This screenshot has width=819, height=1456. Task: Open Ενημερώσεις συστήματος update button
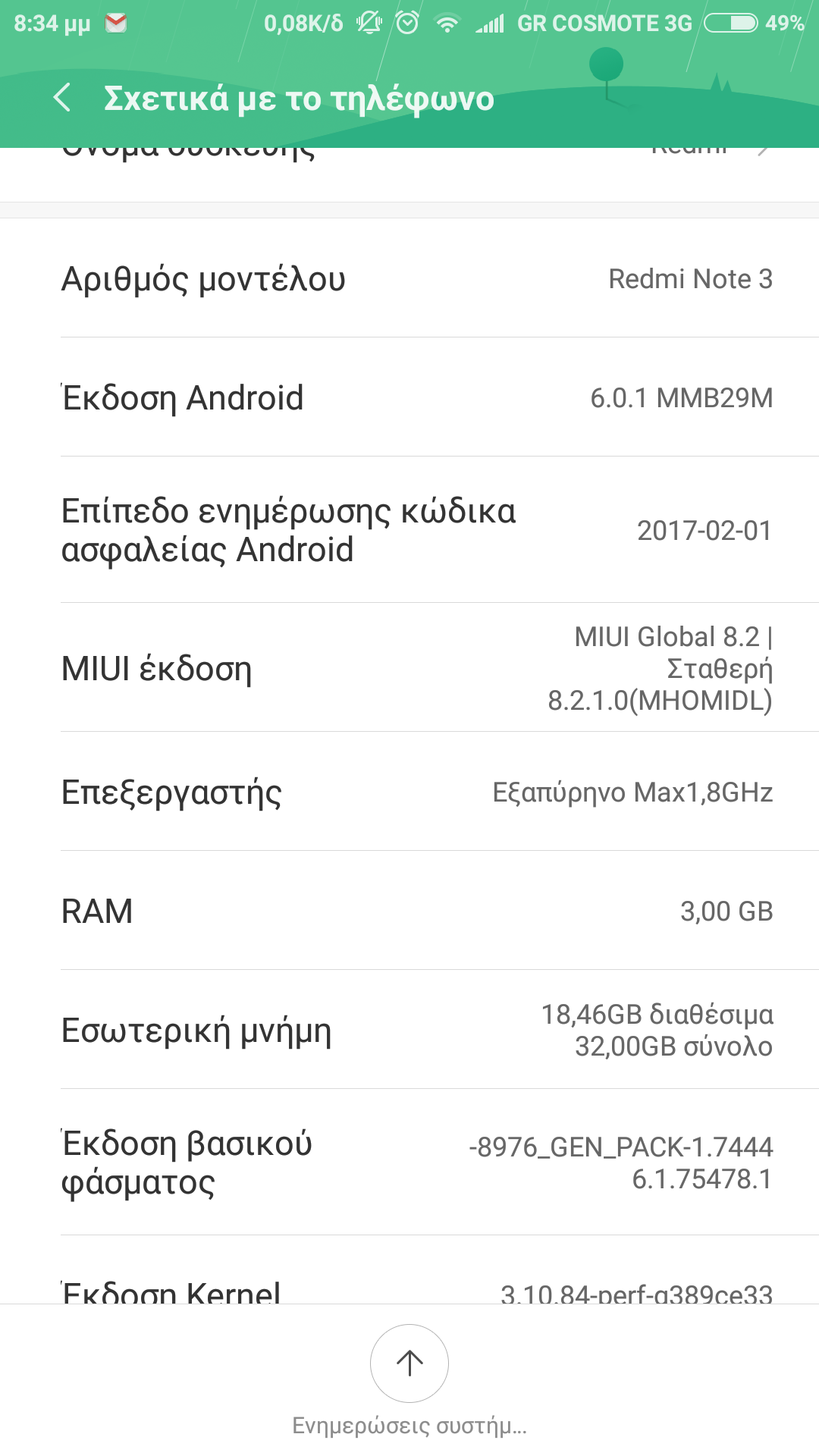[409, 1363]
